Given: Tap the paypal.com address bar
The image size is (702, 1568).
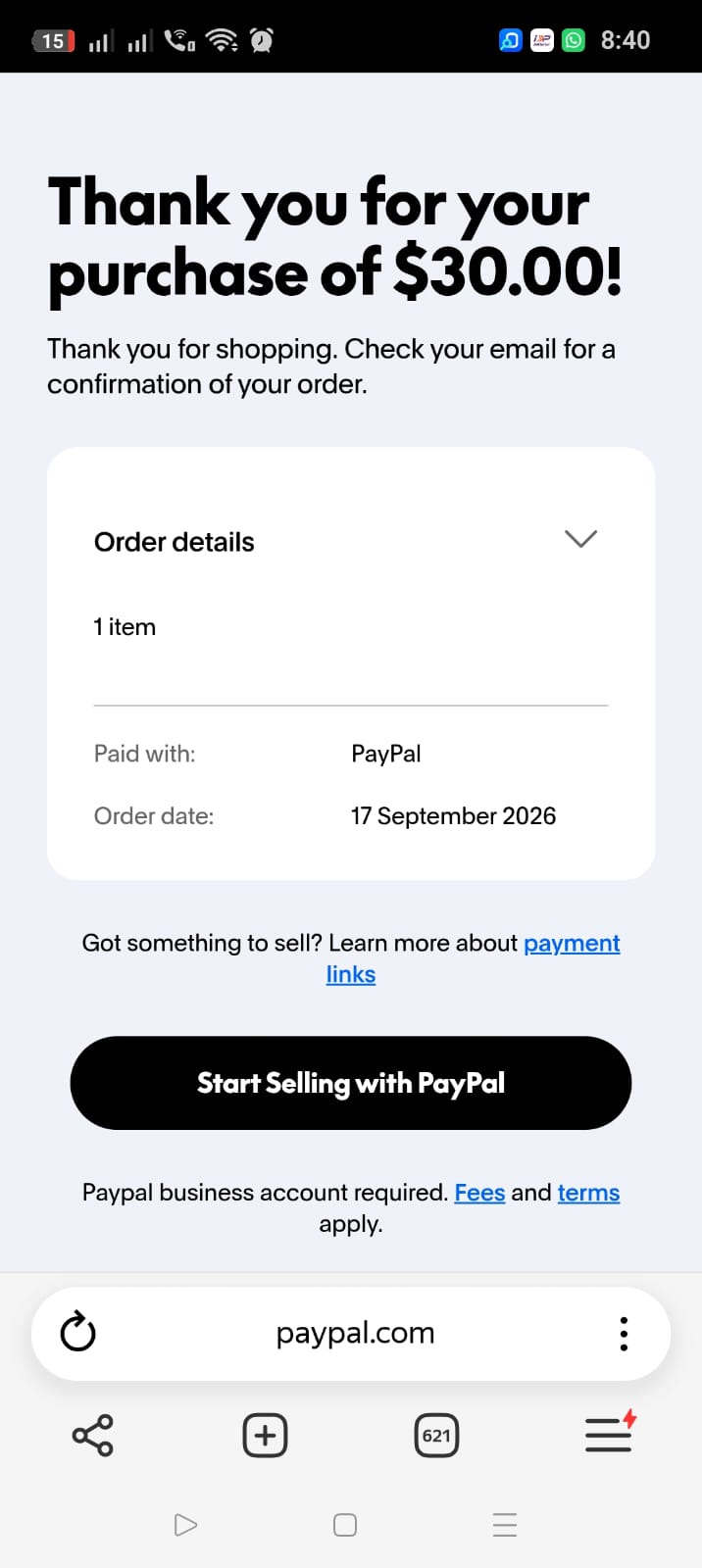Looking at the screenshot, I should point(355,1333).
